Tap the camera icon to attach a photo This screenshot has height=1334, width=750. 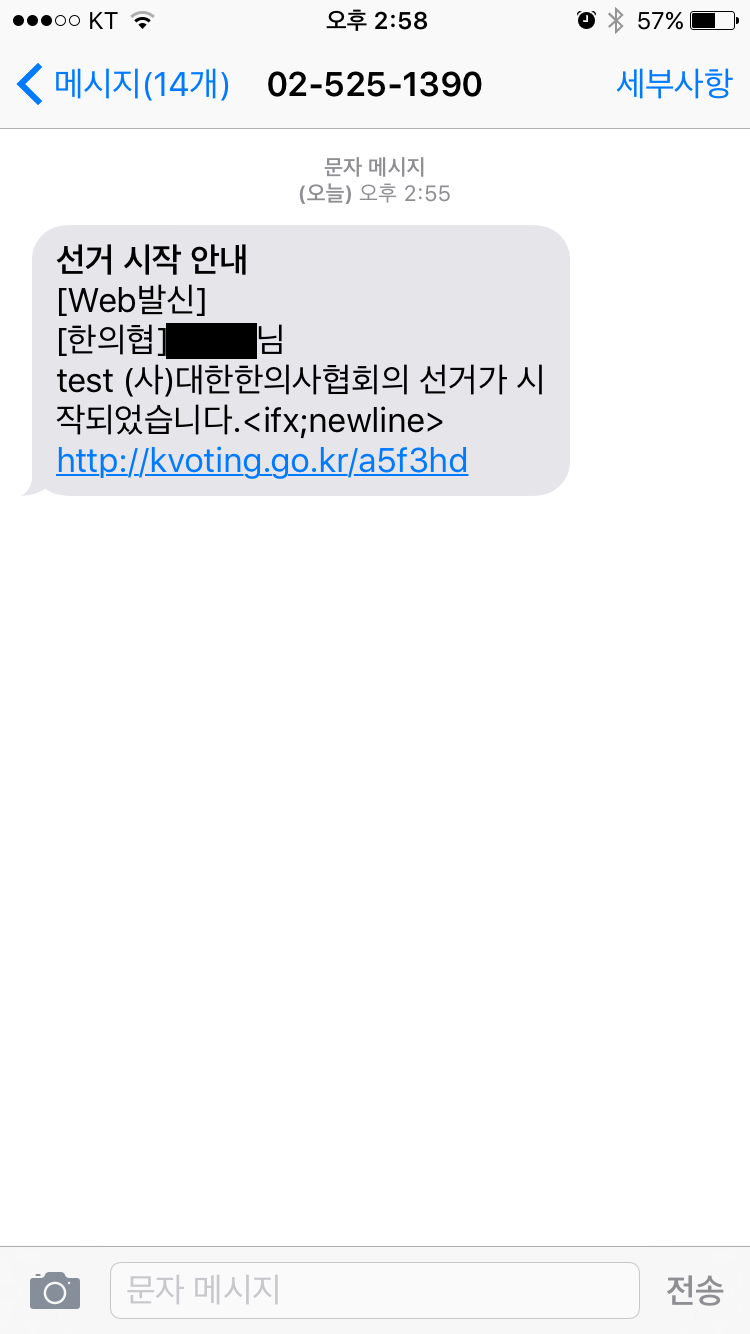55,1291
